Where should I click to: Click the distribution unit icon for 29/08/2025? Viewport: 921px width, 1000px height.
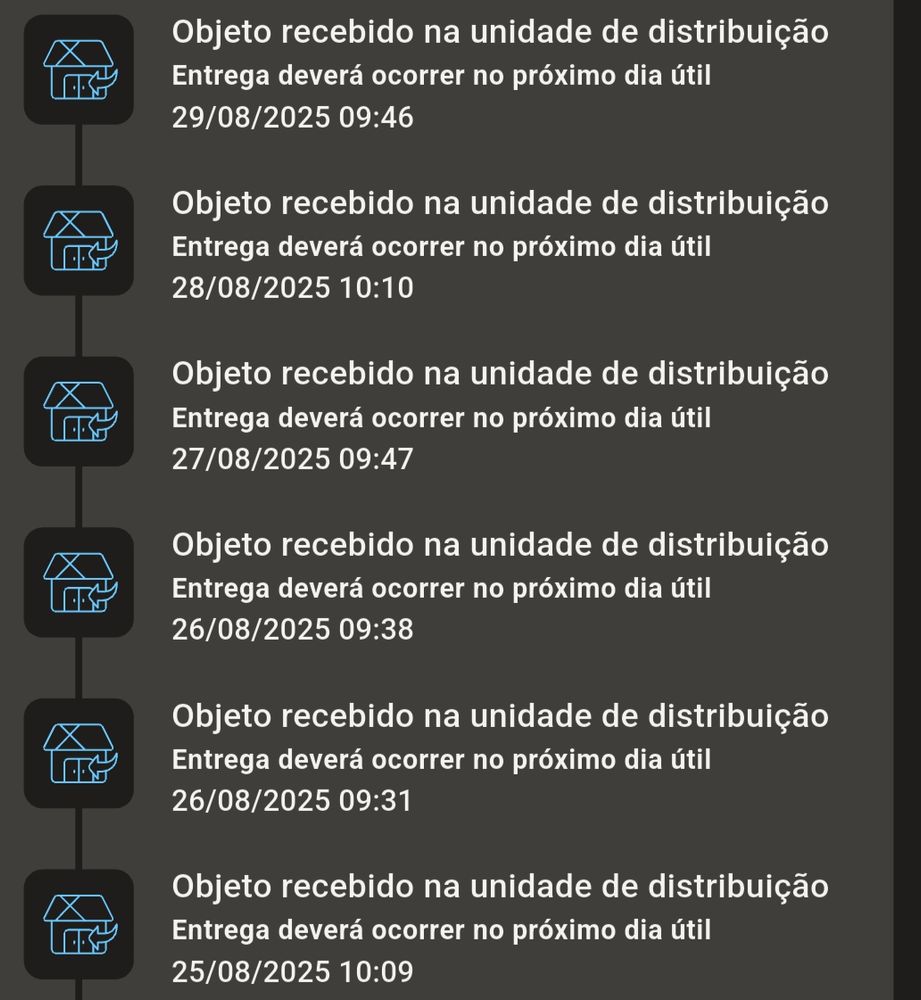[x=79, y=70]
